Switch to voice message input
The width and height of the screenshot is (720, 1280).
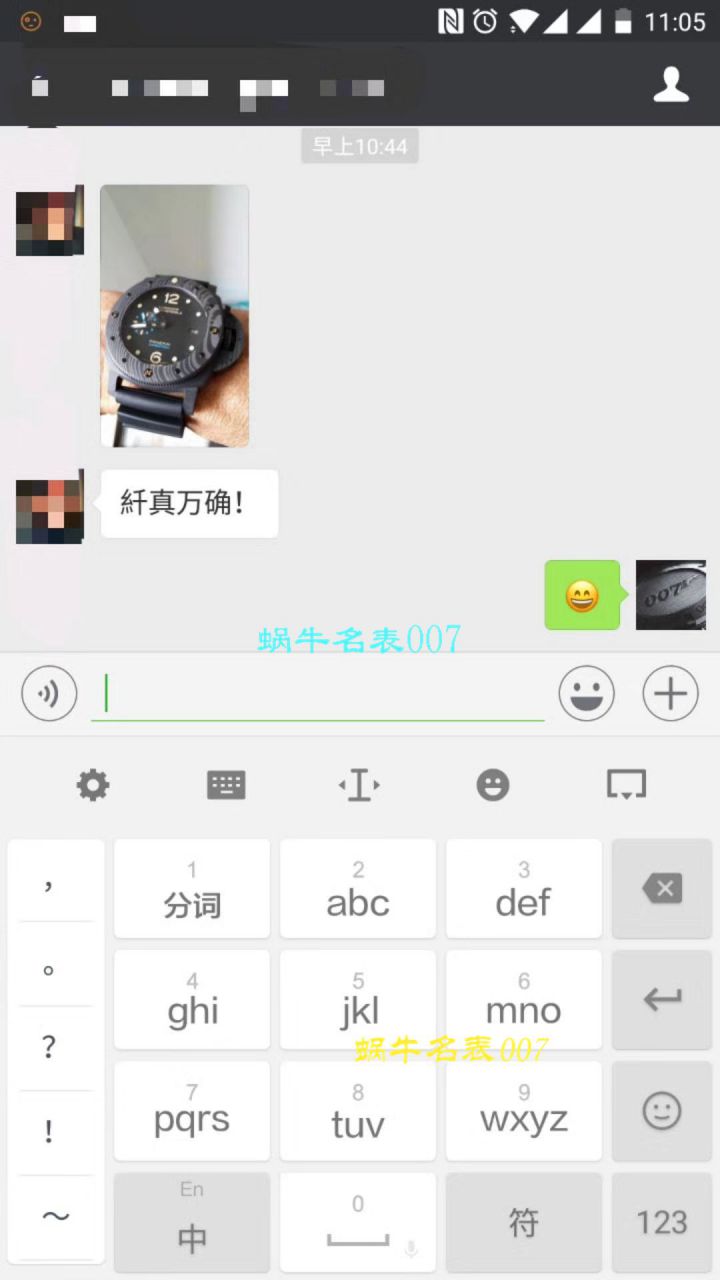click(x=49, y=693)
